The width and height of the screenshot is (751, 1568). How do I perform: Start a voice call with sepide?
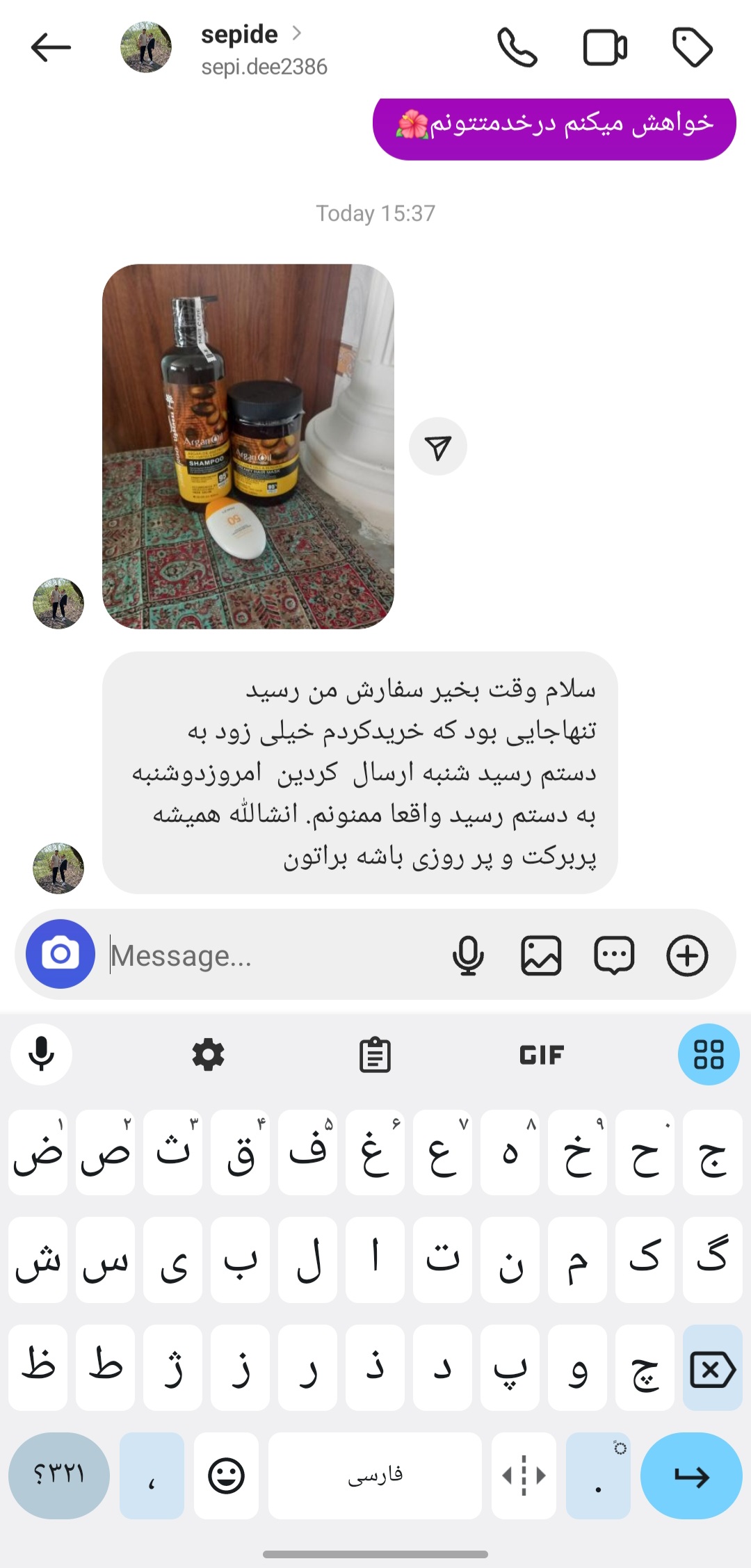[517, 47]
